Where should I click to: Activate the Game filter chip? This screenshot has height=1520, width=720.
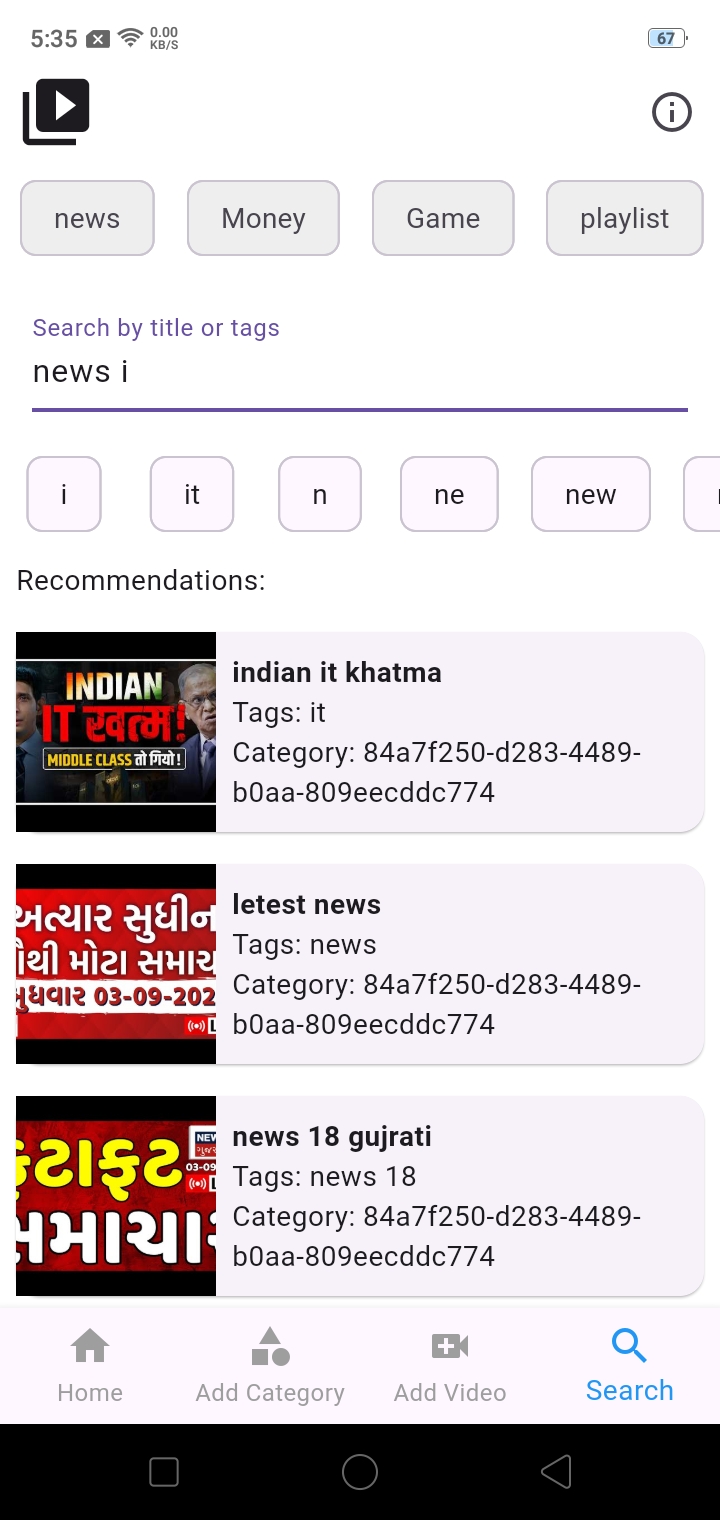[443, 218]
